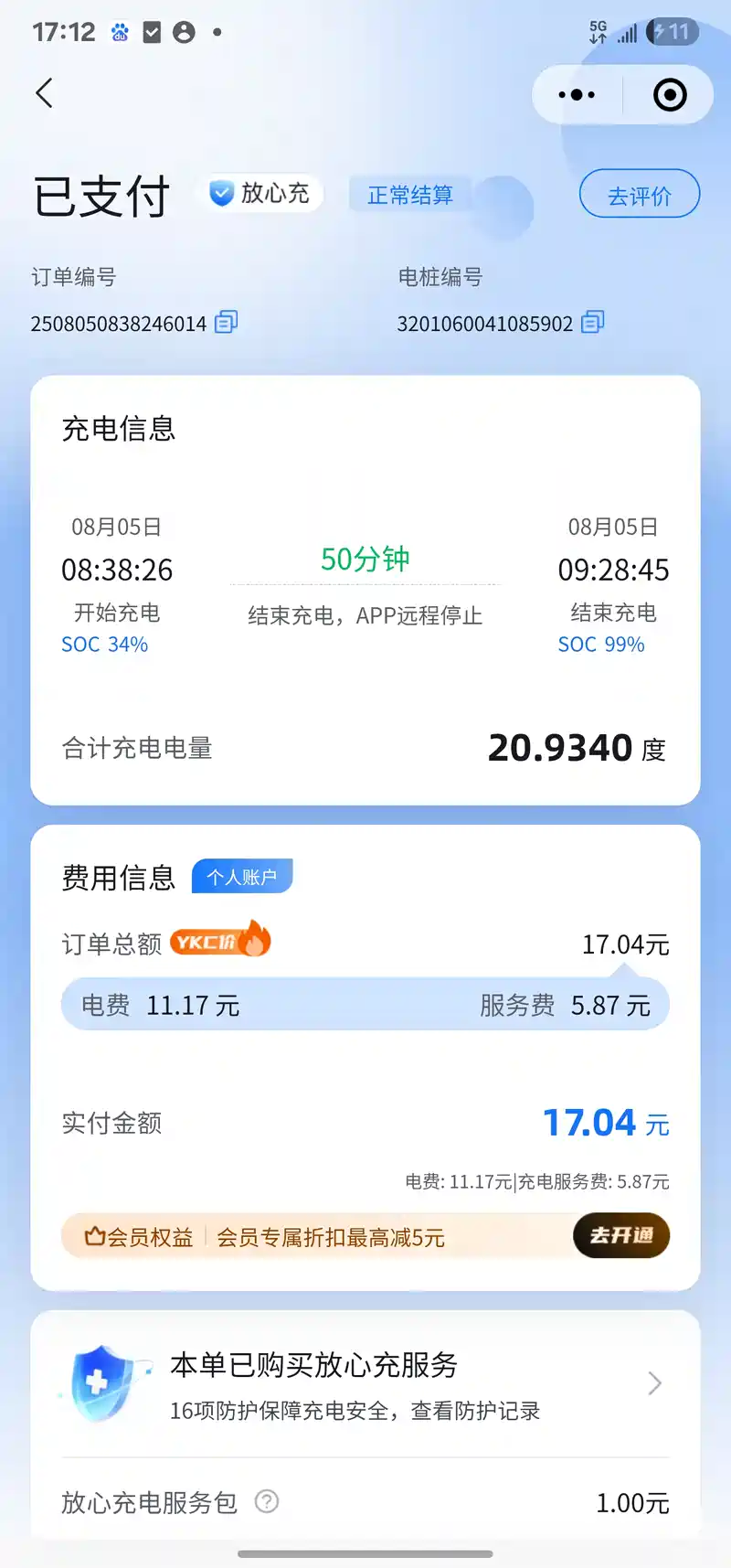Copy the charger number 3201060041085902
731x1568 pixels.
pyautogui.click(x=593, y=322)
